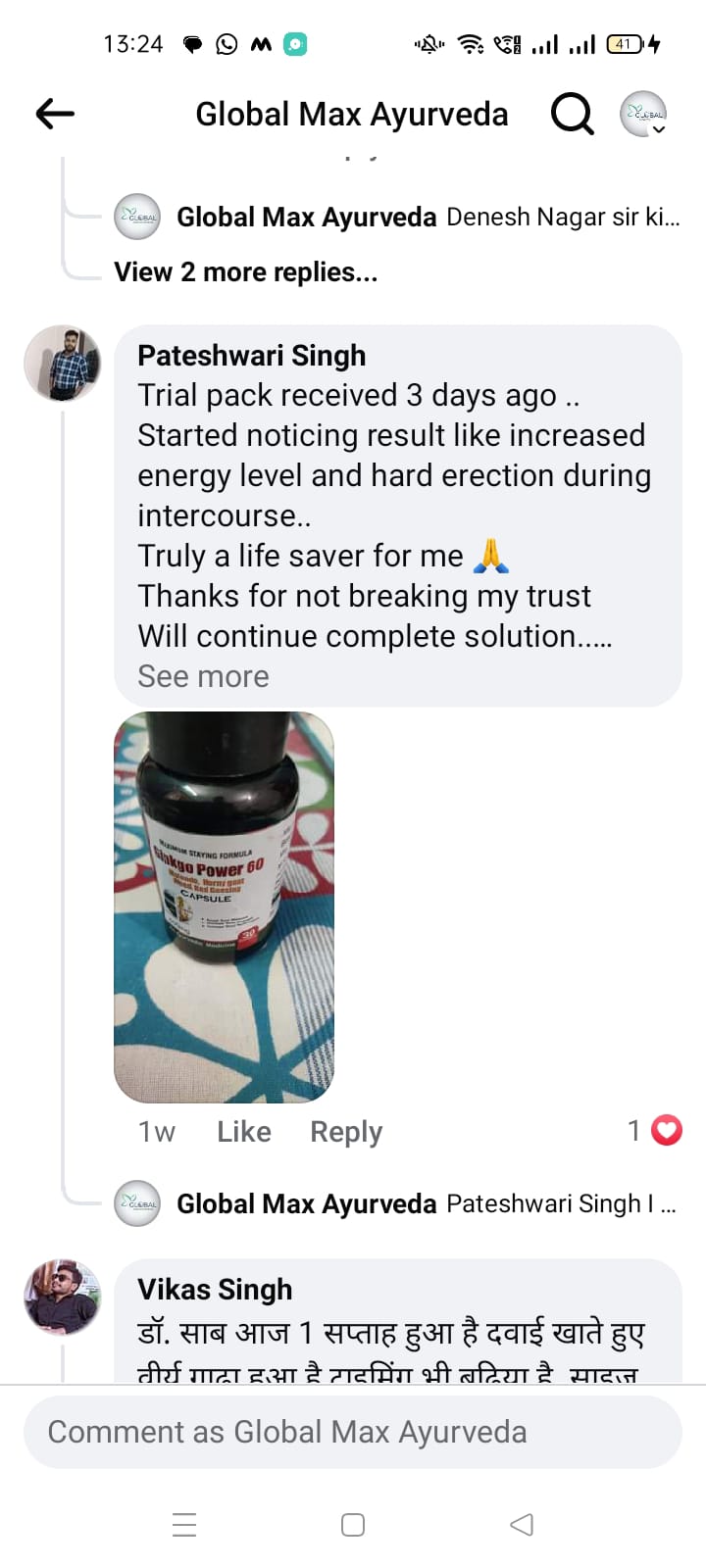Open the profile switcher avatar
The width and height of the screenshot is (706, 1568).
click(x=643, y=114)
